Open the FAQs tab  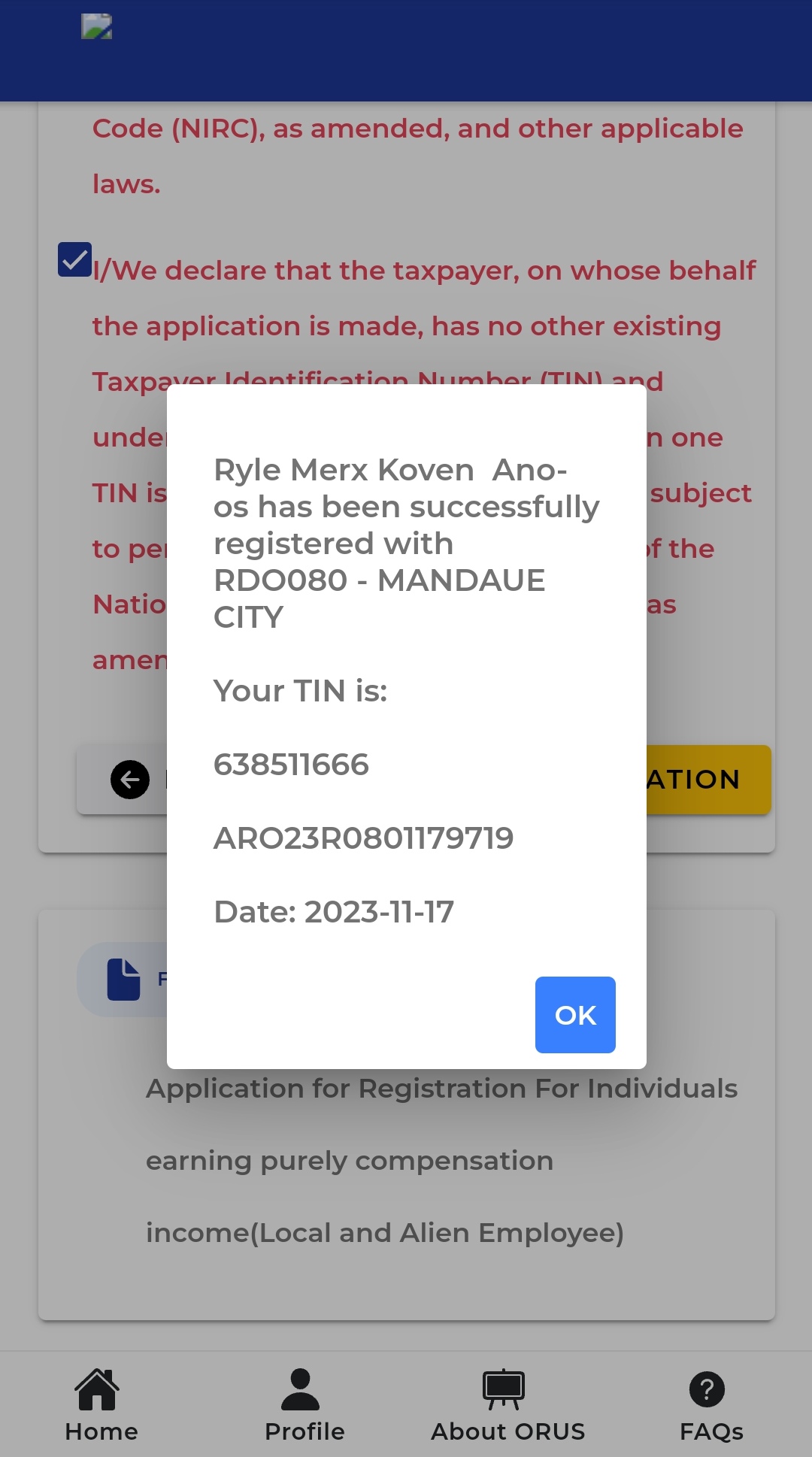pyautogui.click(x=710, y=1404)
